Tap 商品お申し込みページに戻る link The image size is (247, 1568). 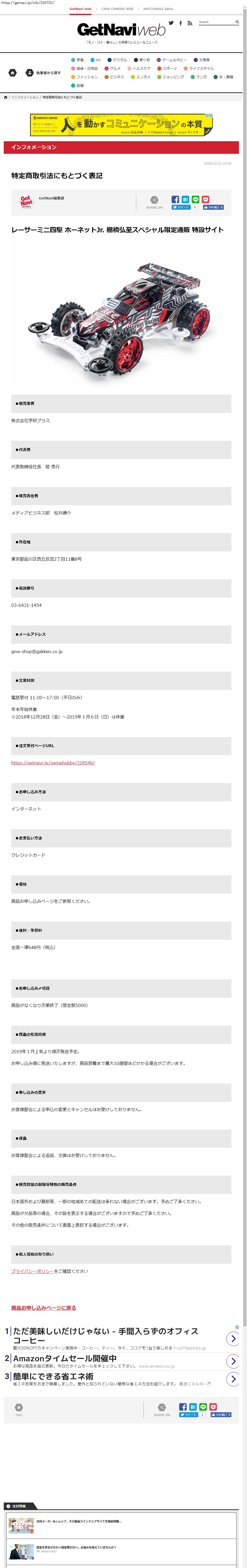click(x=43, y=1308)
